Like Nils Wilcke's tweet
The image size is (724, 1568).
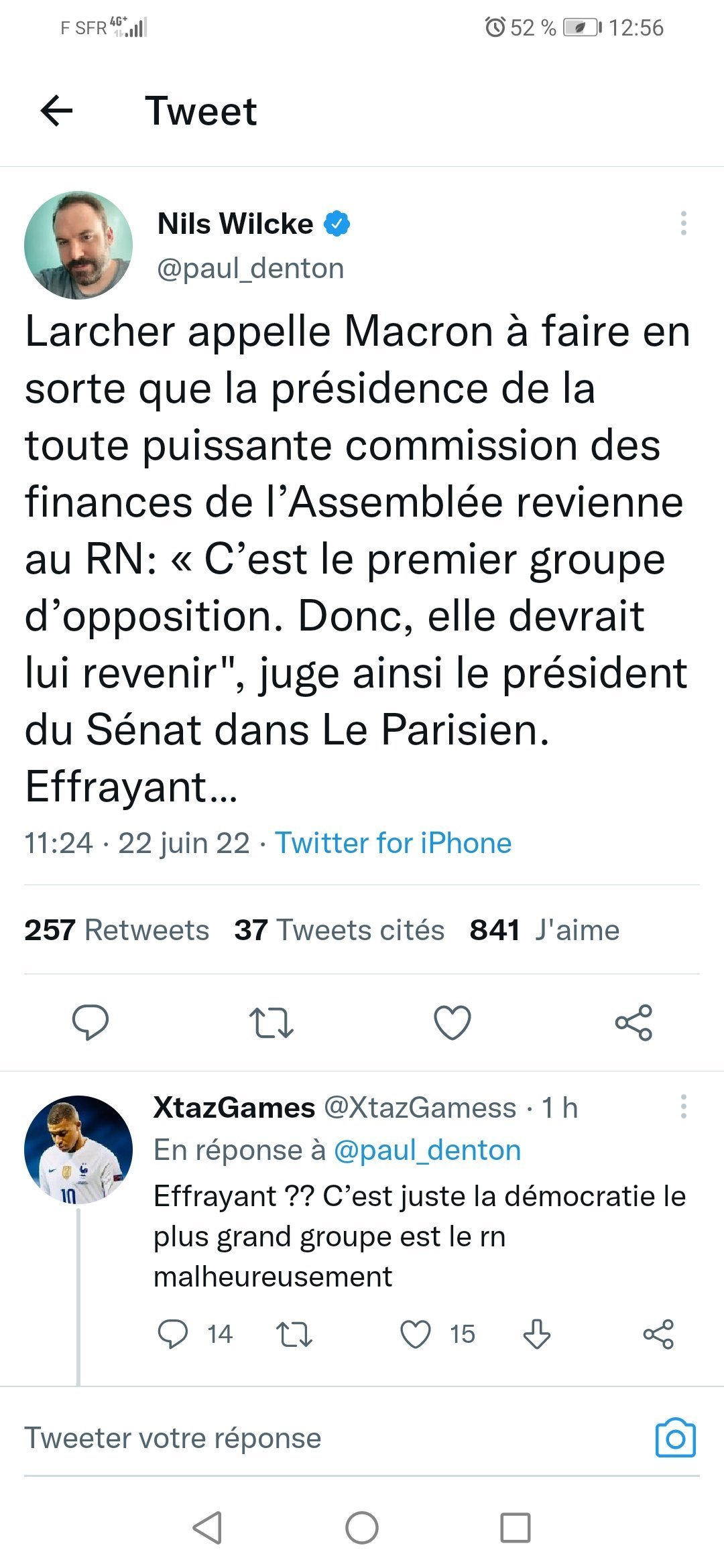click(x=452, y=1023)
